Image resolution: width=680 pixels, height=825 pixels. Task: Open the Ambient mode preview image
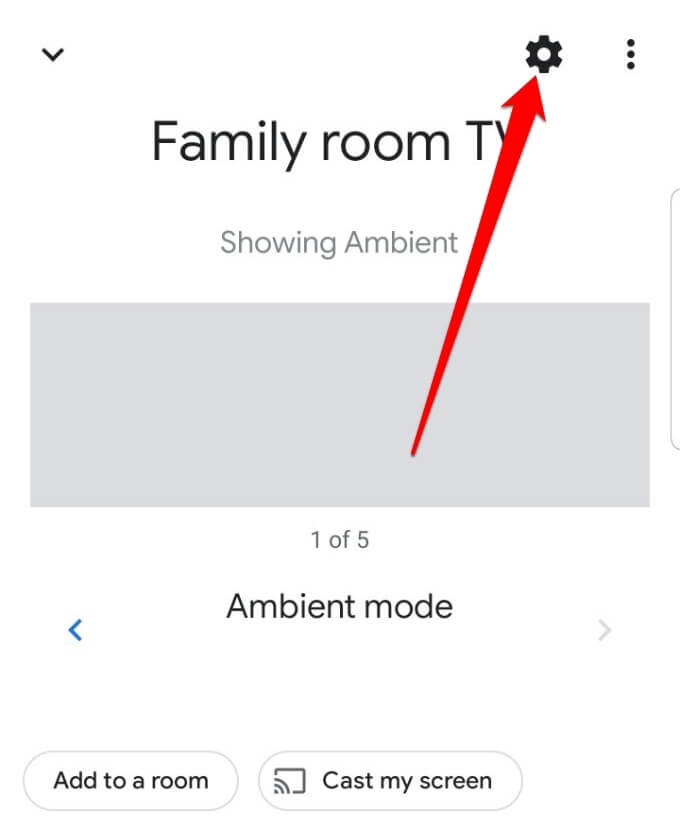click(340, 404)
